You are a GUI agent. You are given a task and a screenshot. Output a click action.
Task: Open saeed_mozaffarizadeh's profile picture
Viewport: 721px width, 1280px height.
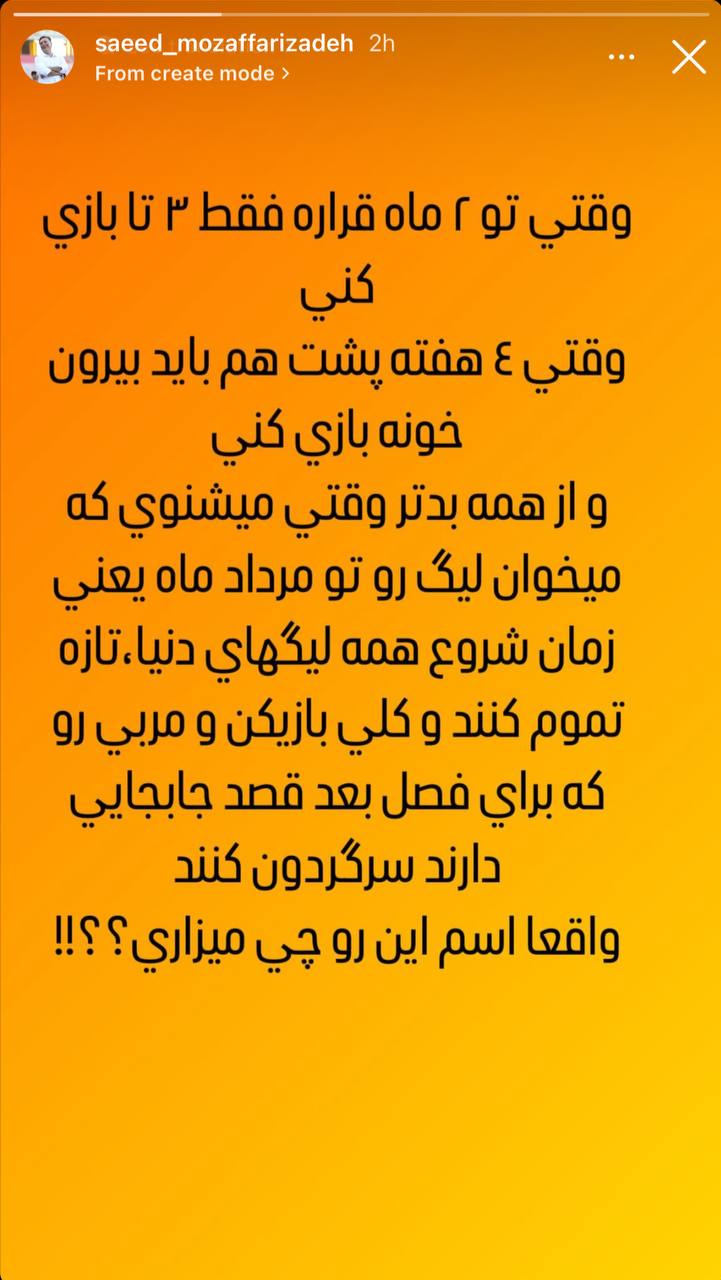click(x=47, y=57)
